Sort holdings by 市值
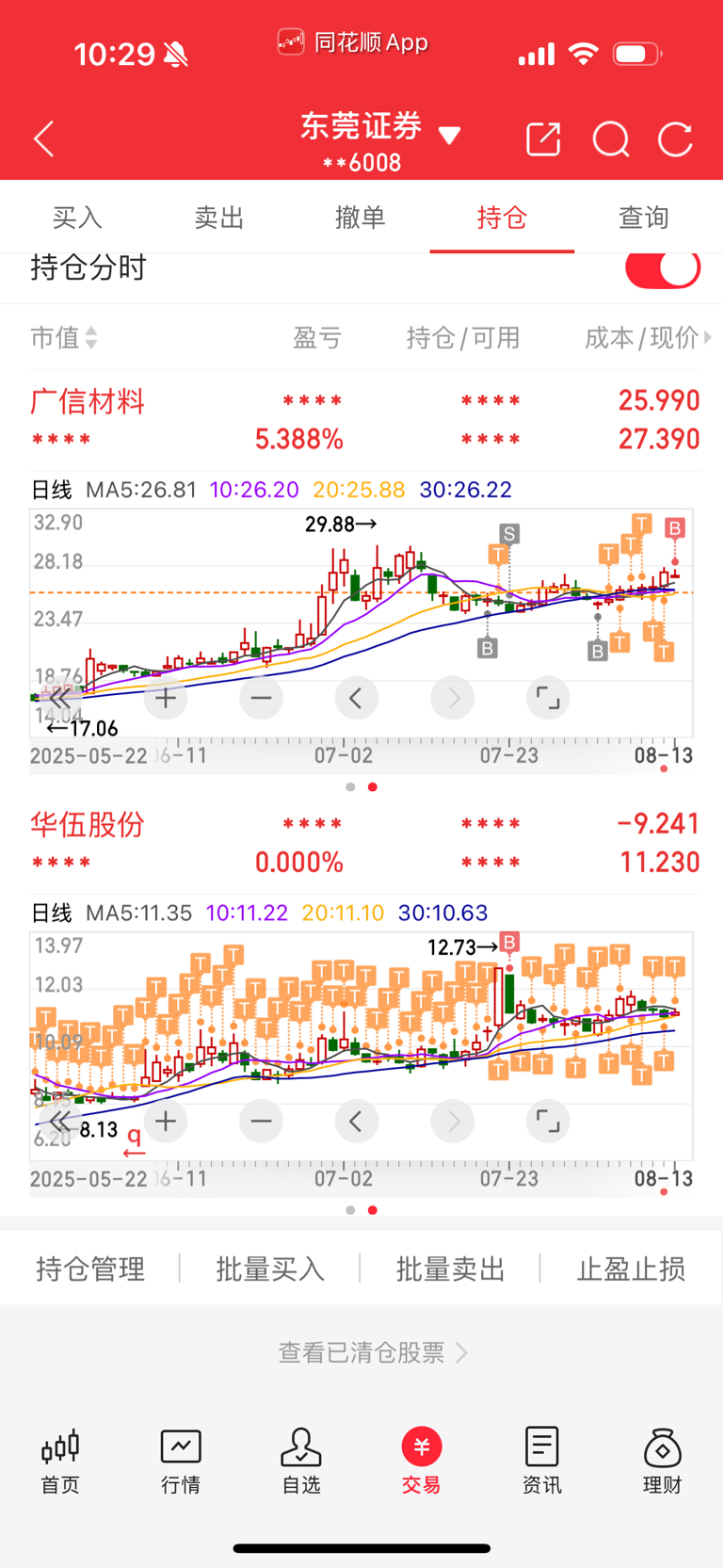 [64, 337]
